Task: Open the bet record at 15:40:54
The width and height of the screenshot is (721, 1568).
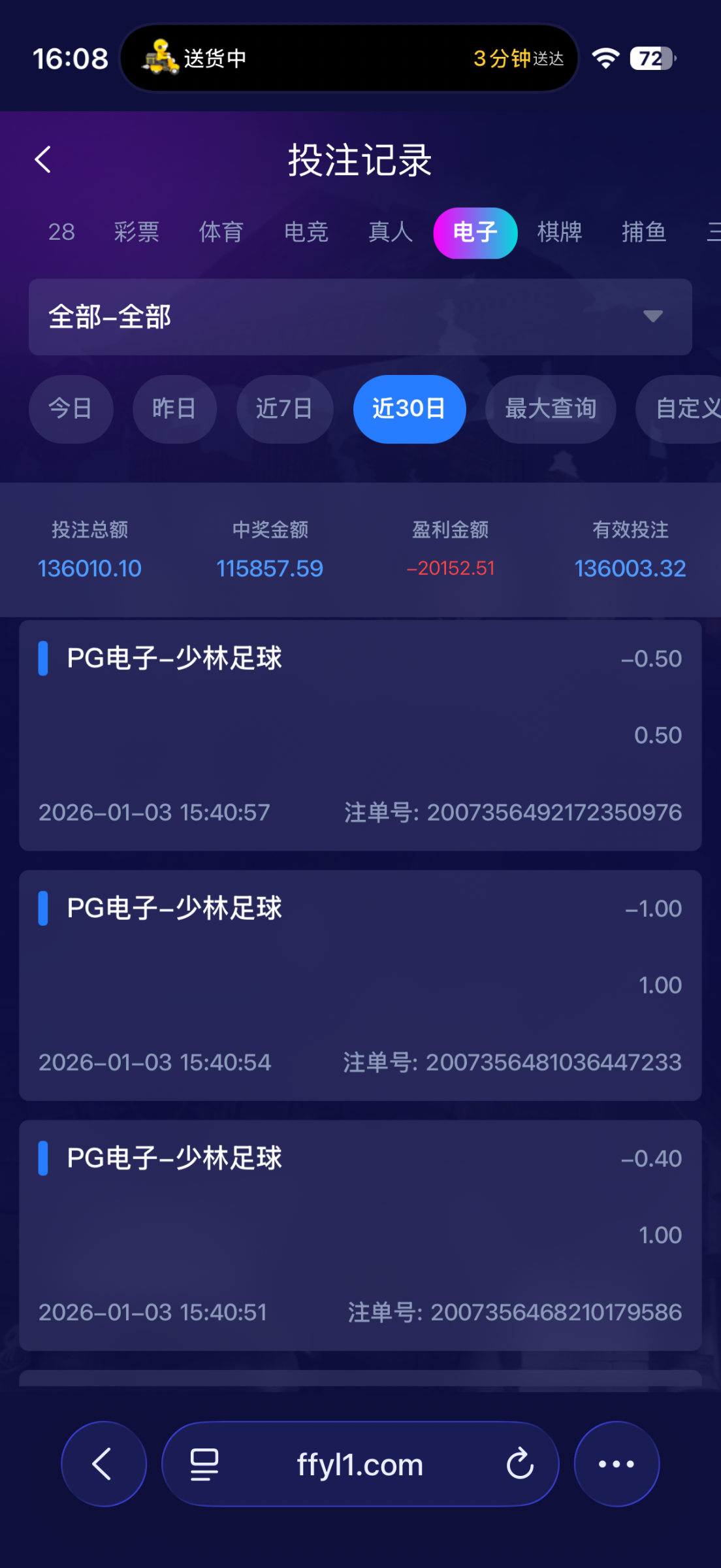Action: tap(360, 985)
